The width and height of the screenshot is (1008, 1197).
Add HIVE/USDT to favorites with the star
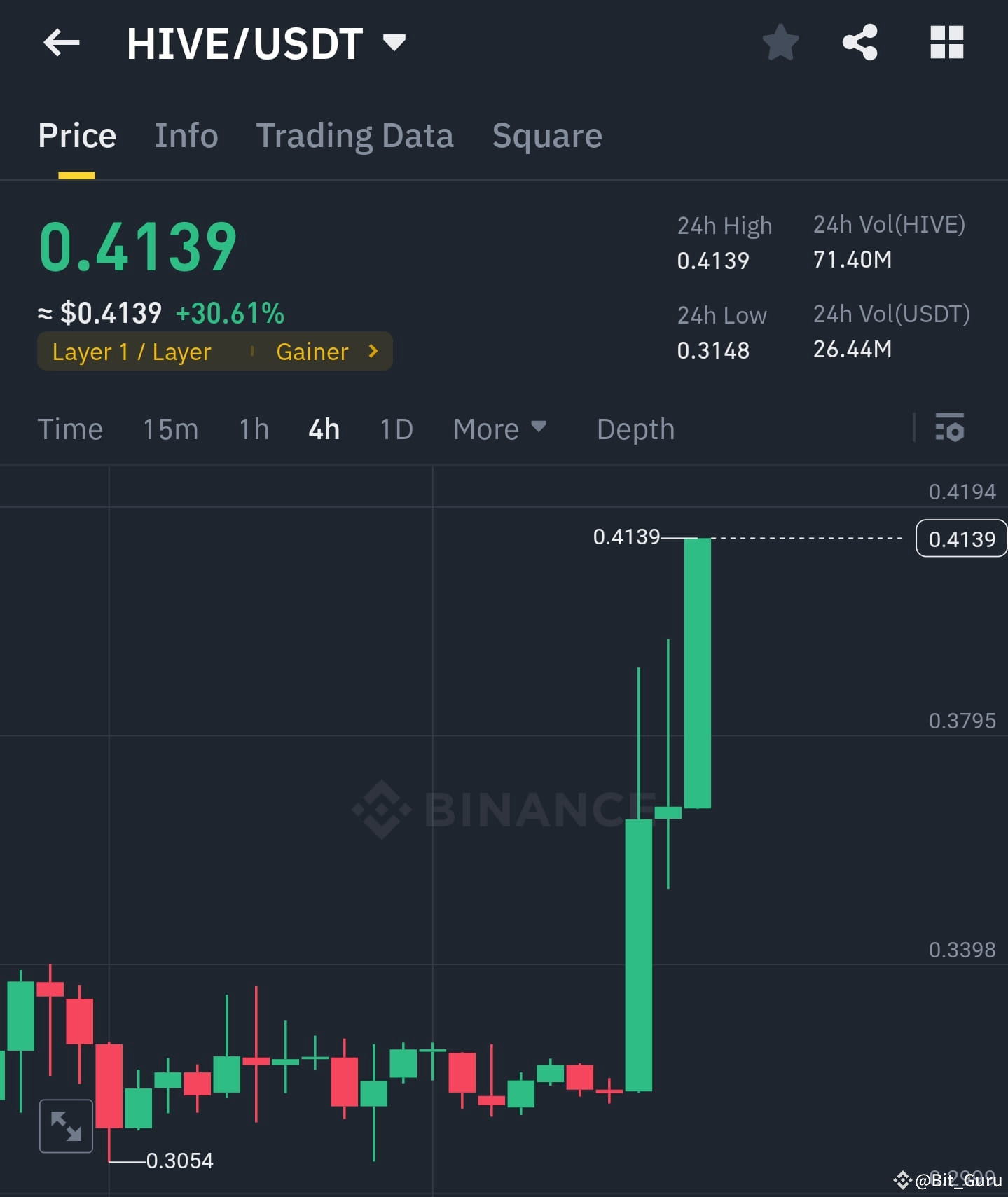click(780, 43)
